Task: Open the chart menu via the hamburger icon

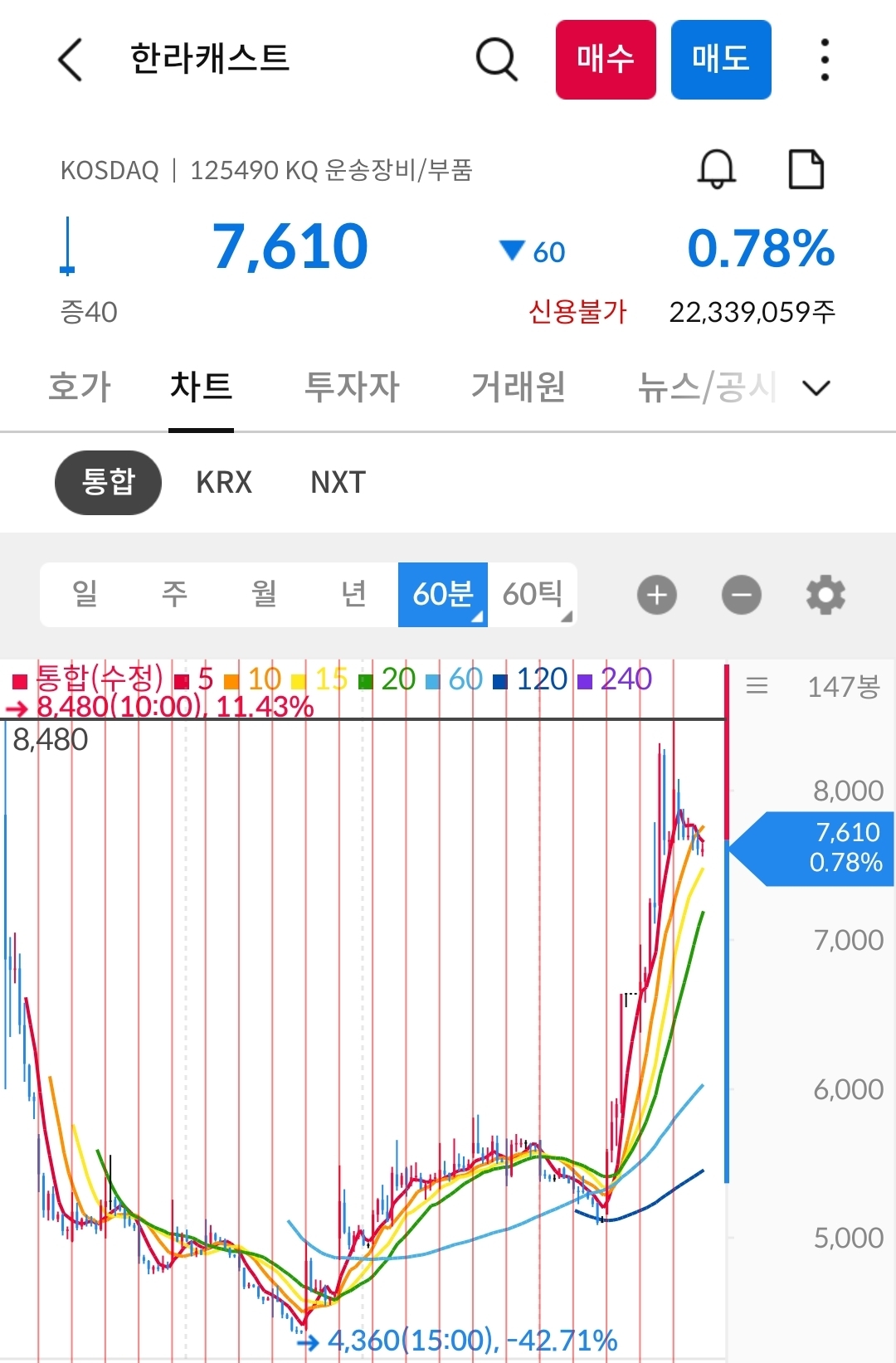Action: [x=757, y=684]
